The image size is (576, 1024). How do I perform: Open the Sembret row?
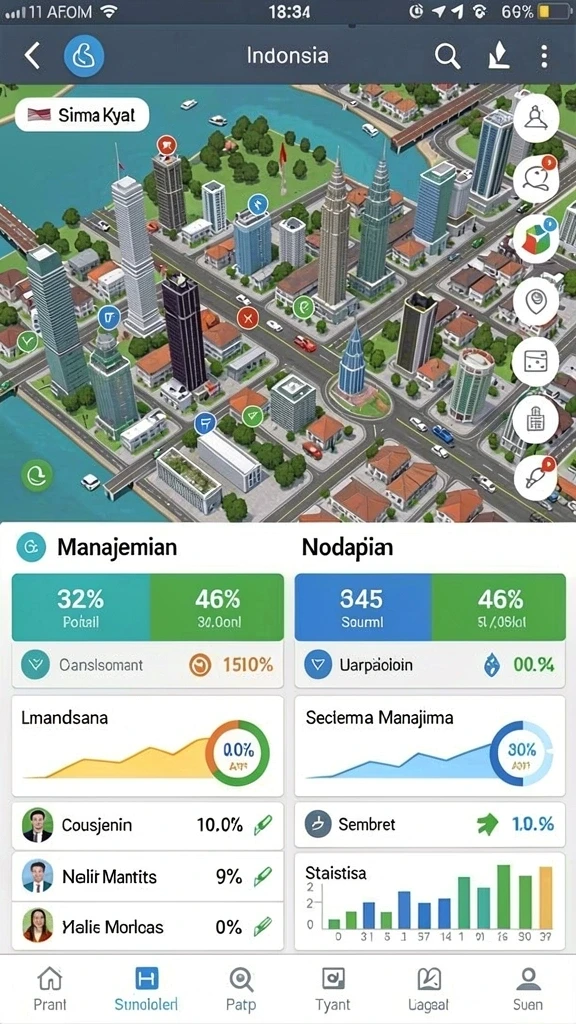[430, 824]
